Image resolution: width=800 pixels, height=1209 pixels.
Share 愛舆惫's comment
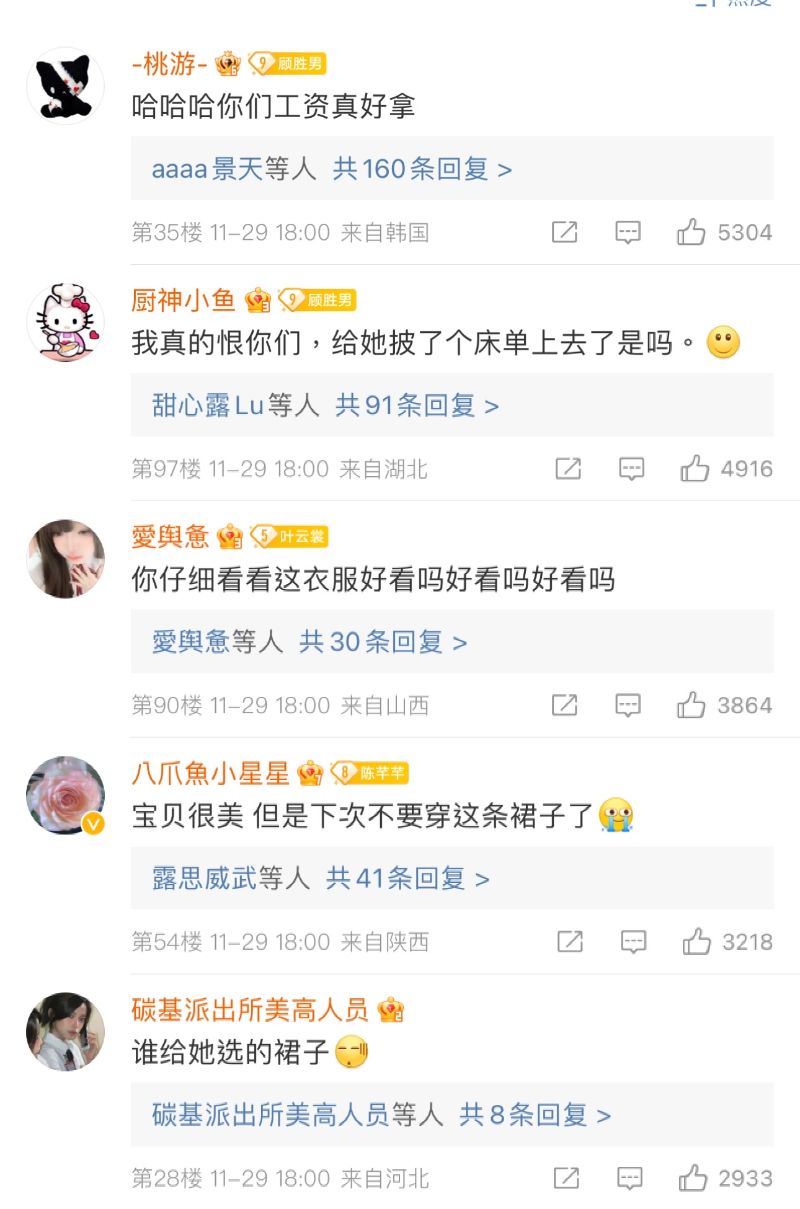(565, 705)
